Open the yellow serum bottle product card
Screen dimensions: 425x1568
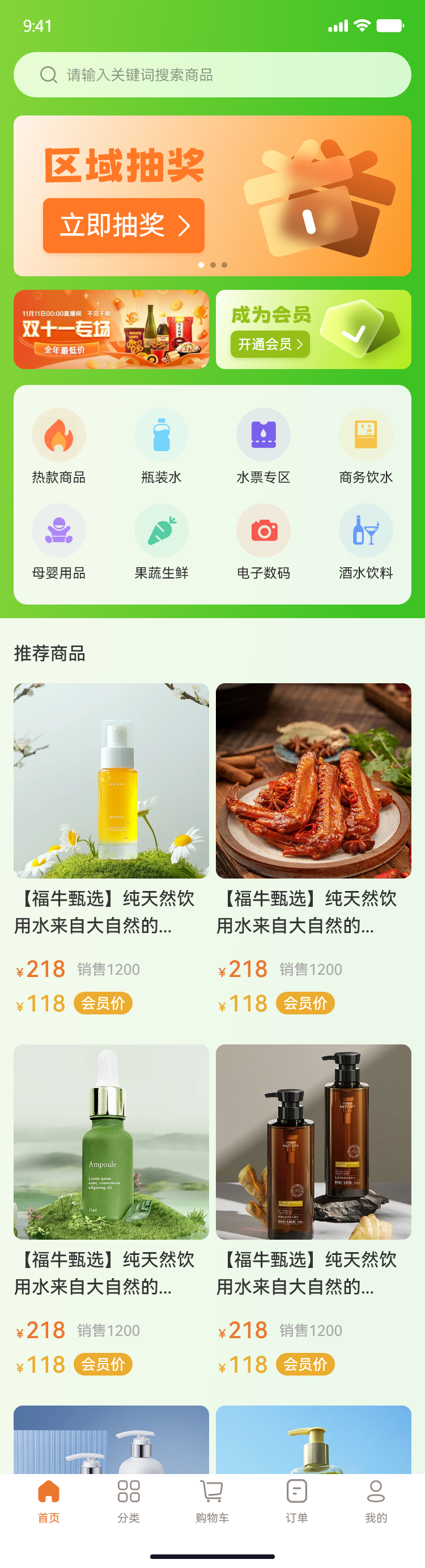tap(111, 781)
